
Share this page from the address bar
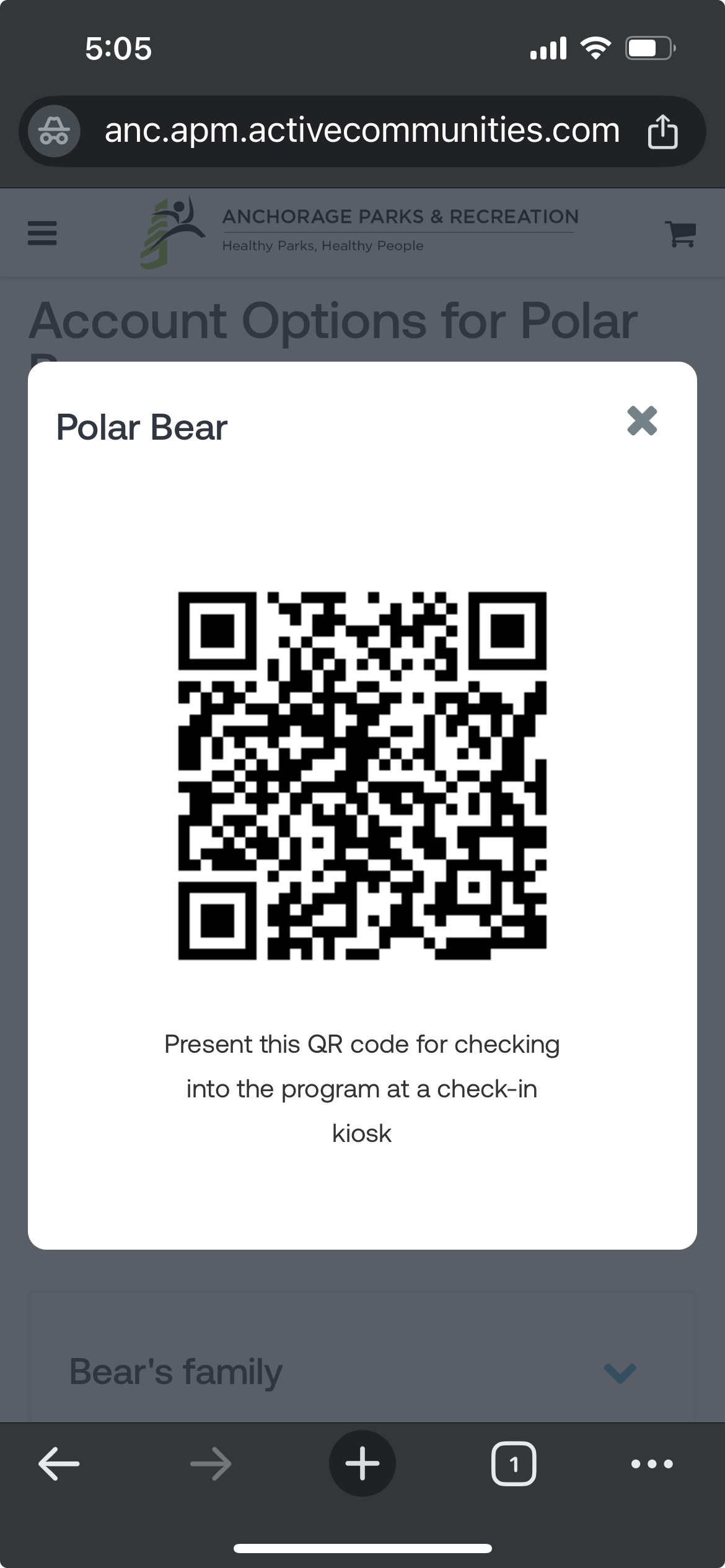tap(662, 132)
